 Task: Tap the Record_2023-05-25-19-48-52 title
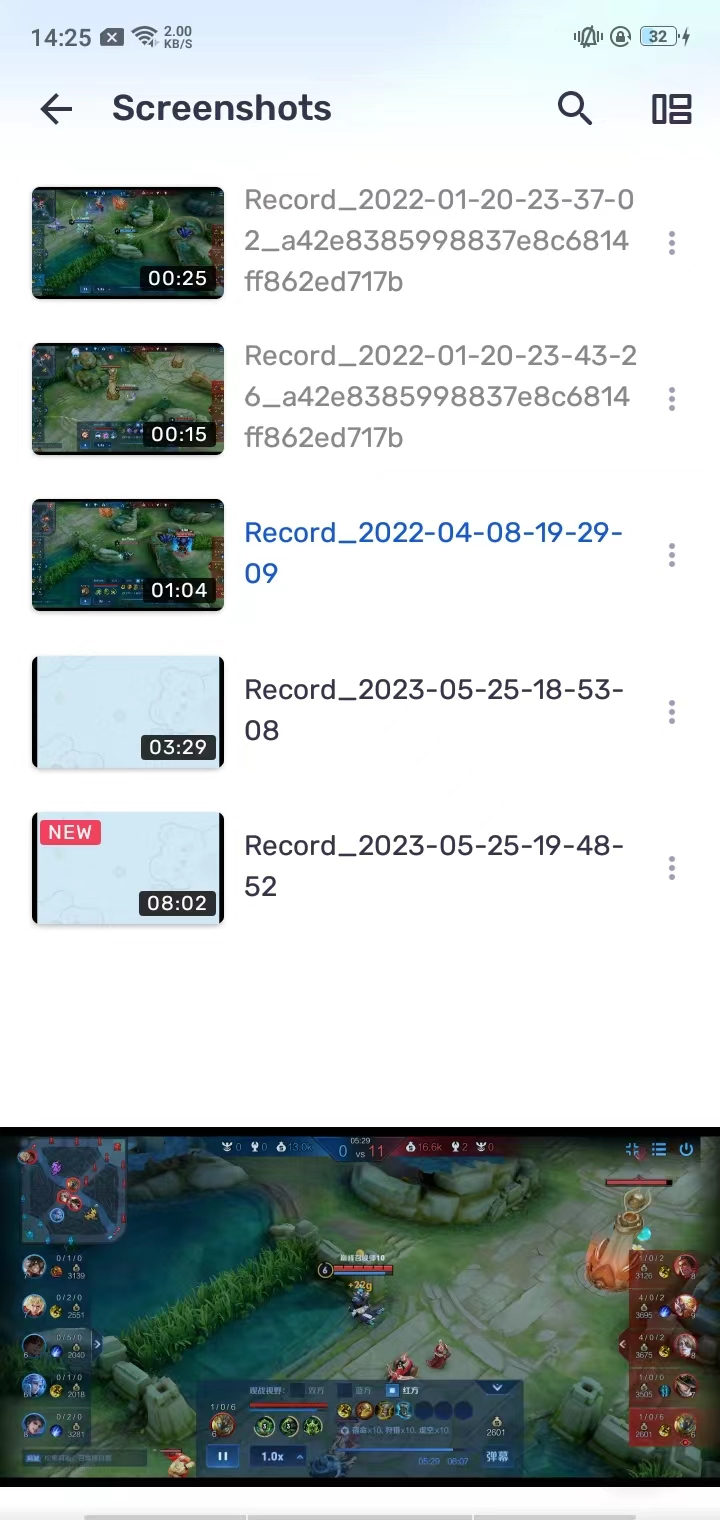(x=434, y=866)
